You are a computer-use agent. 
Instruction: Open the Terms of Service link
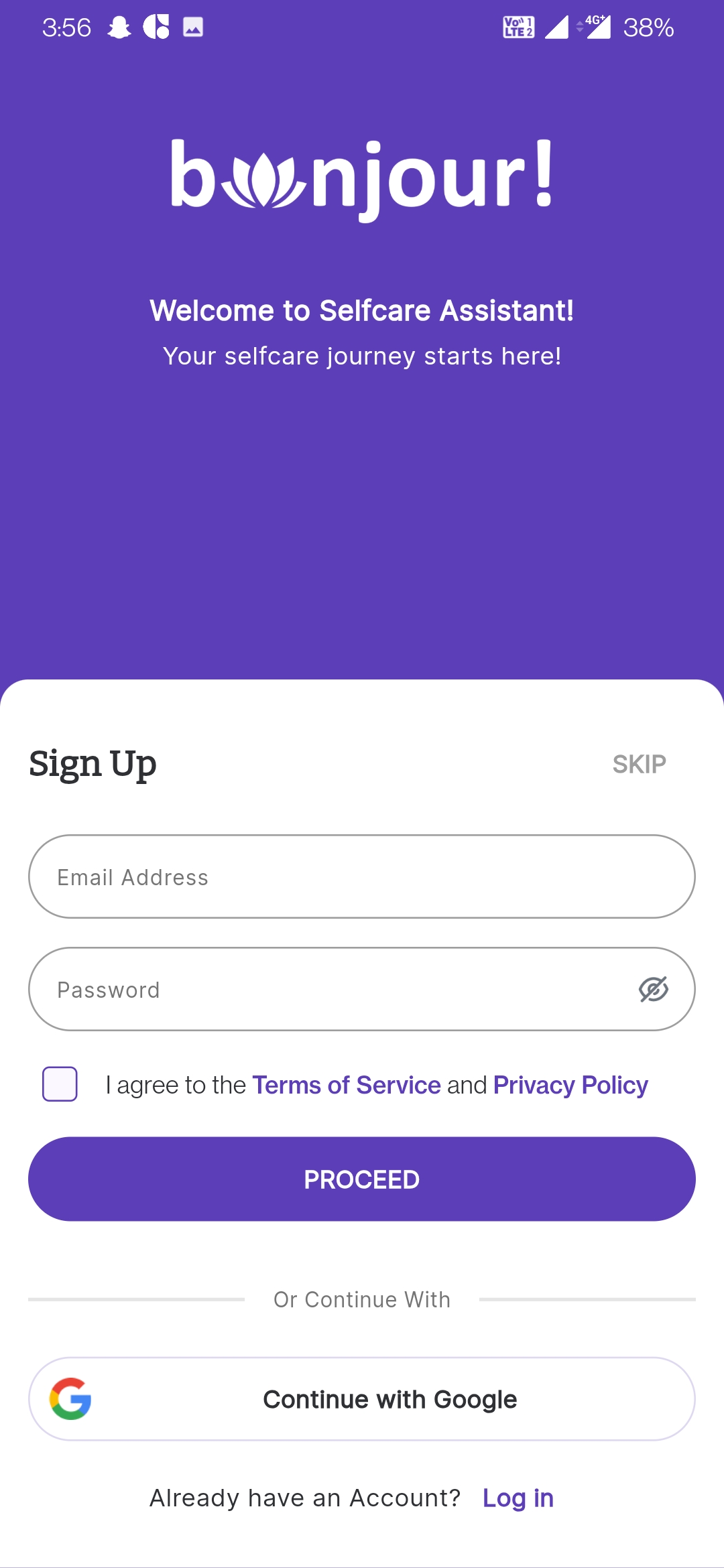pyautogui.click(x=347, y=1085)
